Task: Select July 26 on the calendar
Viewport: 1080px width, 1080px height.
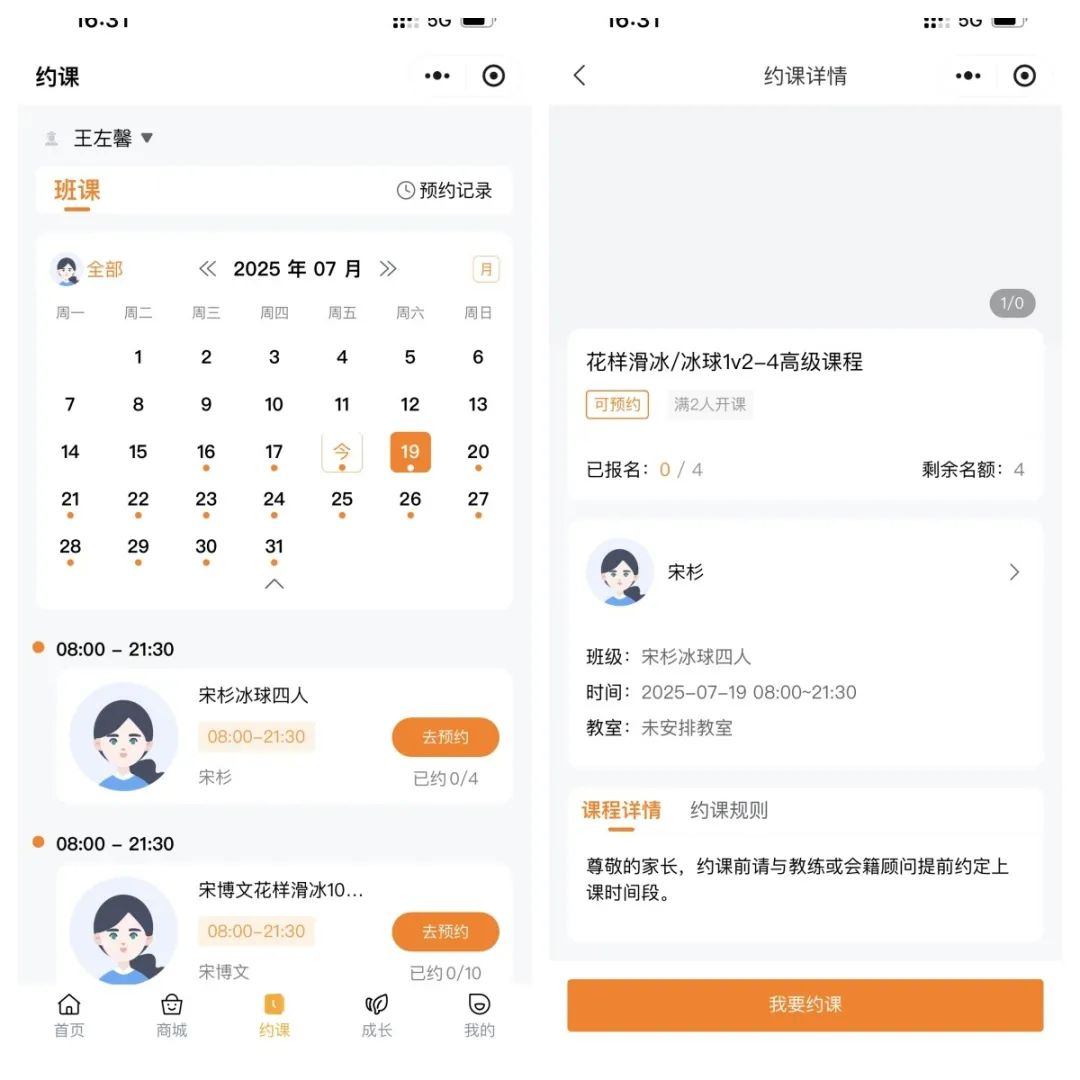Action: point(410,499)
